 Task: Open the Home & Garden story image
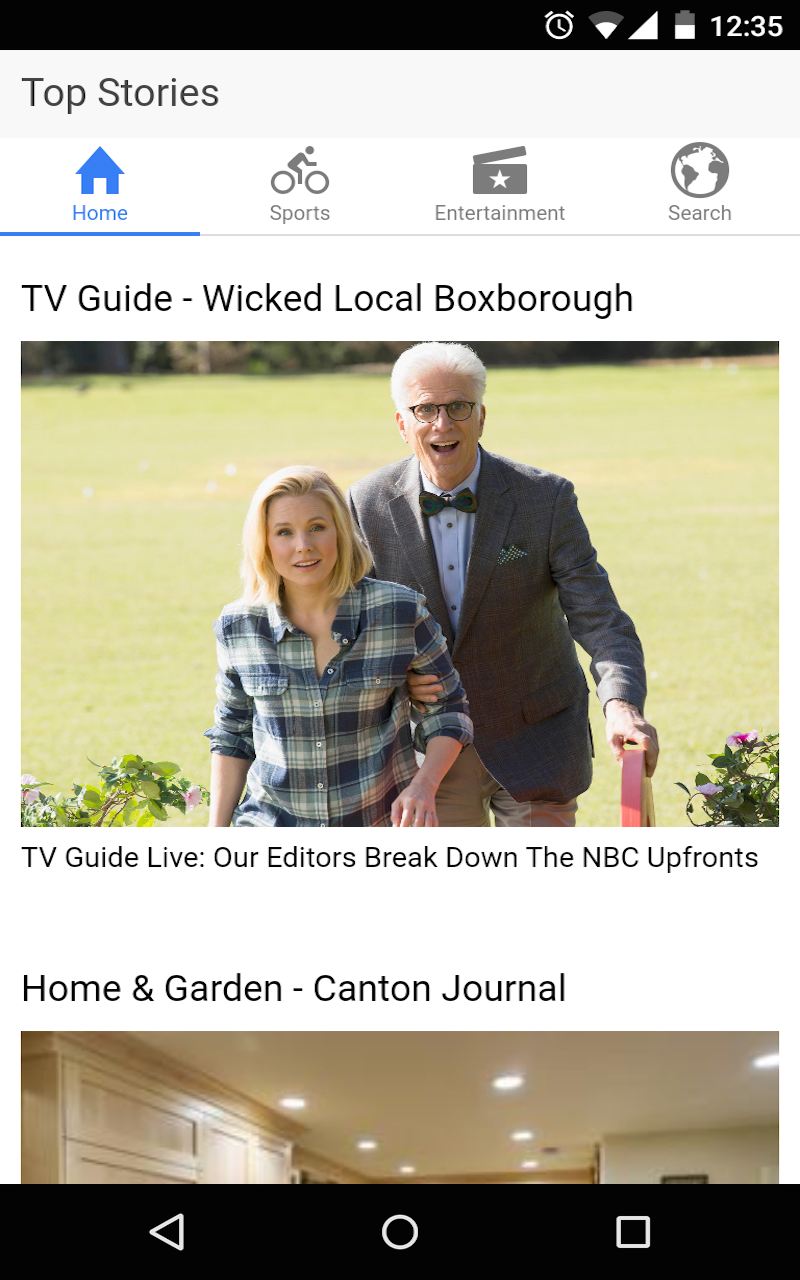400,1107
